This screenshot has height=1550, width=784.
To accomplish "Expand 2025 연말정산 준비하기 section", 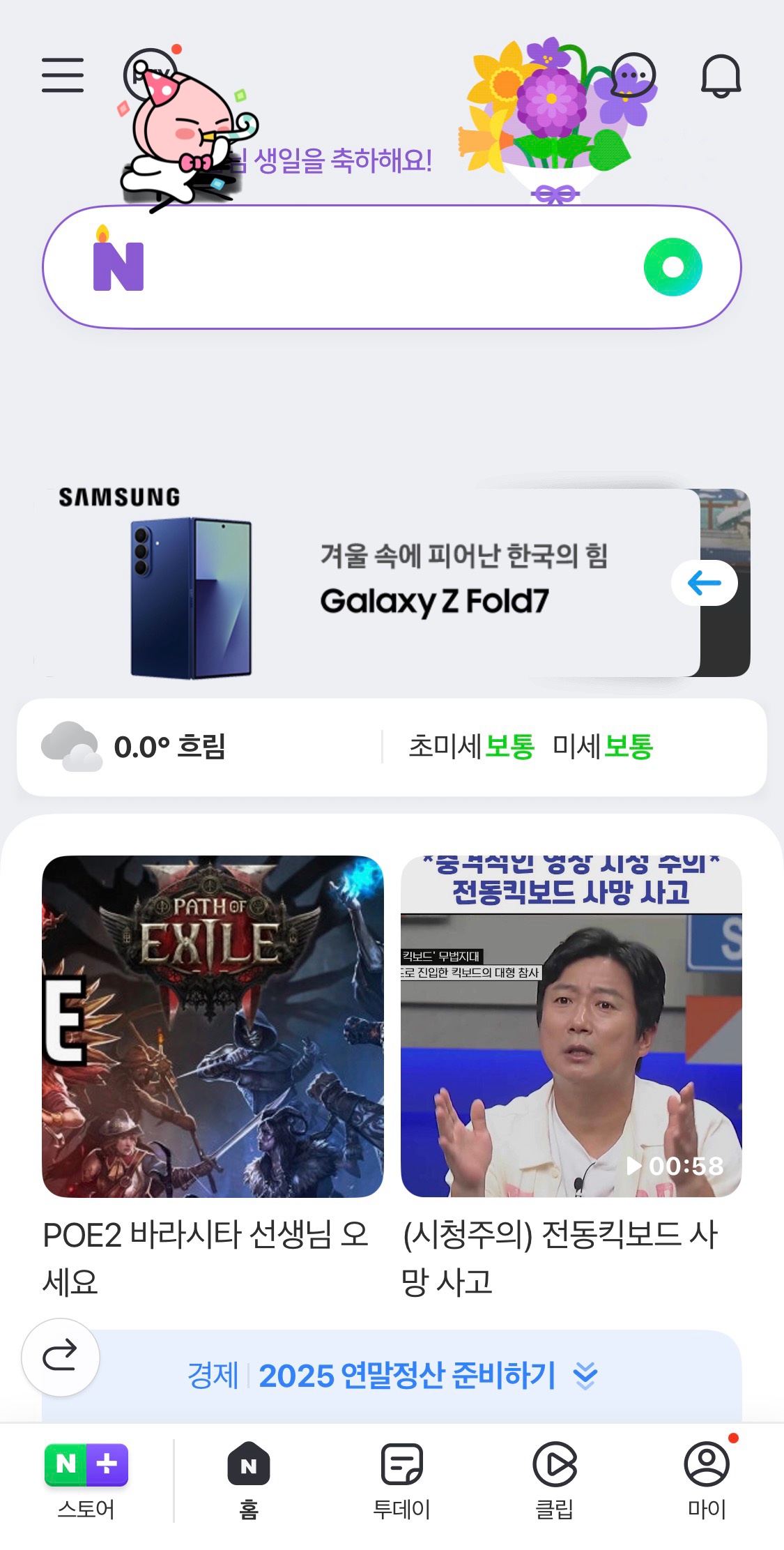I will (392, 1376).
